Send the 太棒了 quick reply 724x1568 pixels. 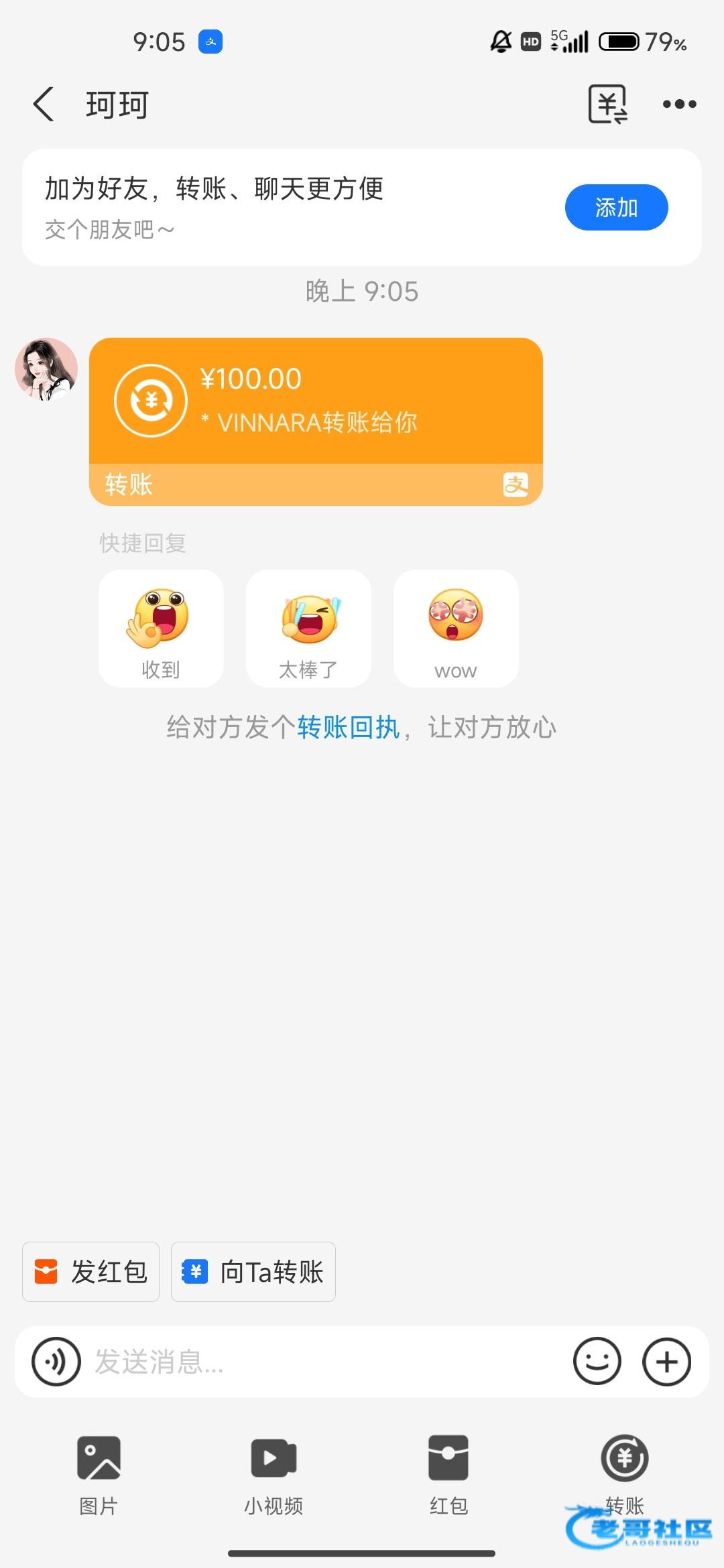pyautogui.click(x=308, y=629)
